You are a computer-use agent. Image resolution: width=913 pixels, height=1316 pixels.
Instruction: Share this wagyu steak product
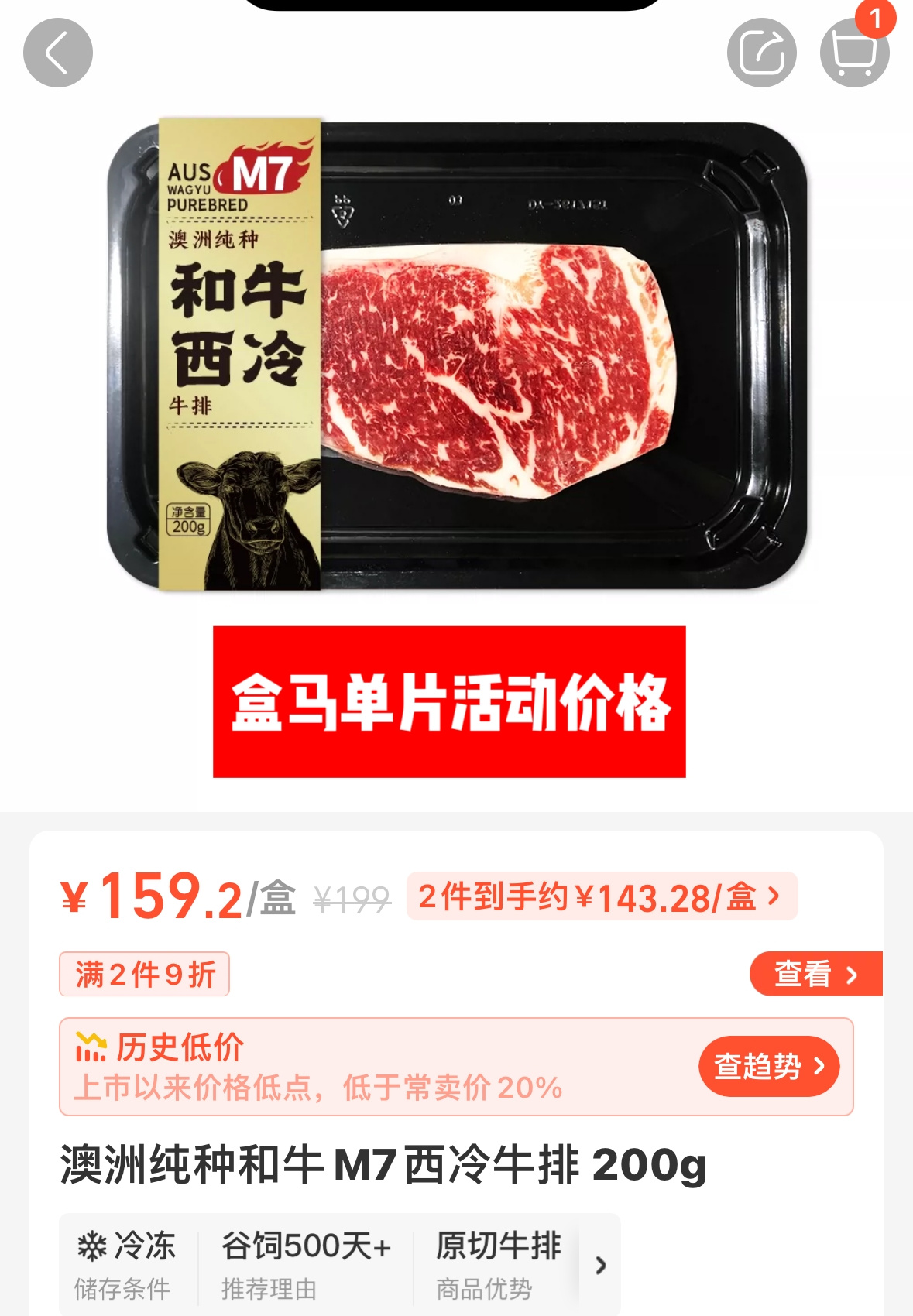click(761, 53)
